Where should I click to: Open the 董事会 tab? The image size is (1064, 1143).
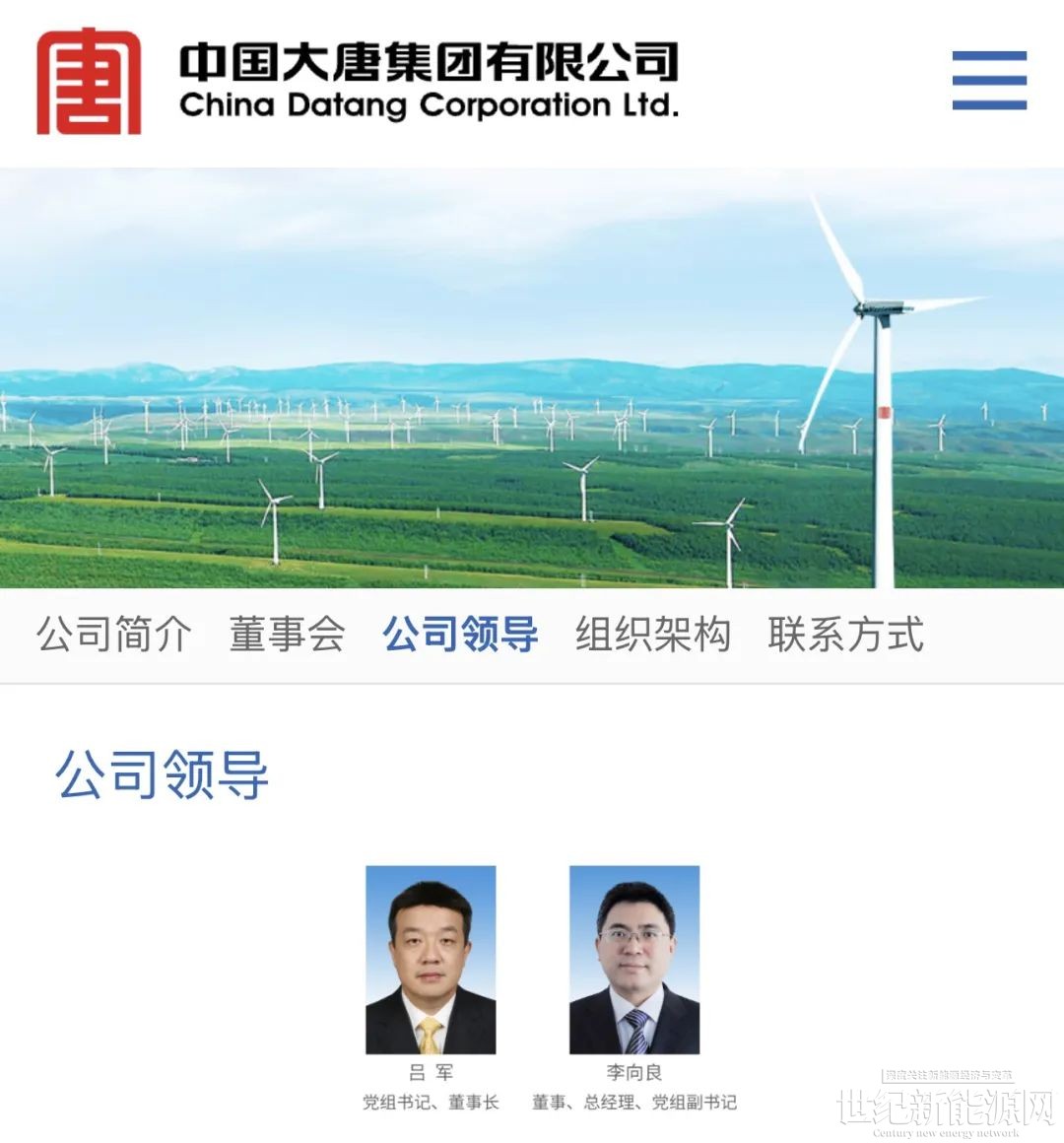(287, 635)
